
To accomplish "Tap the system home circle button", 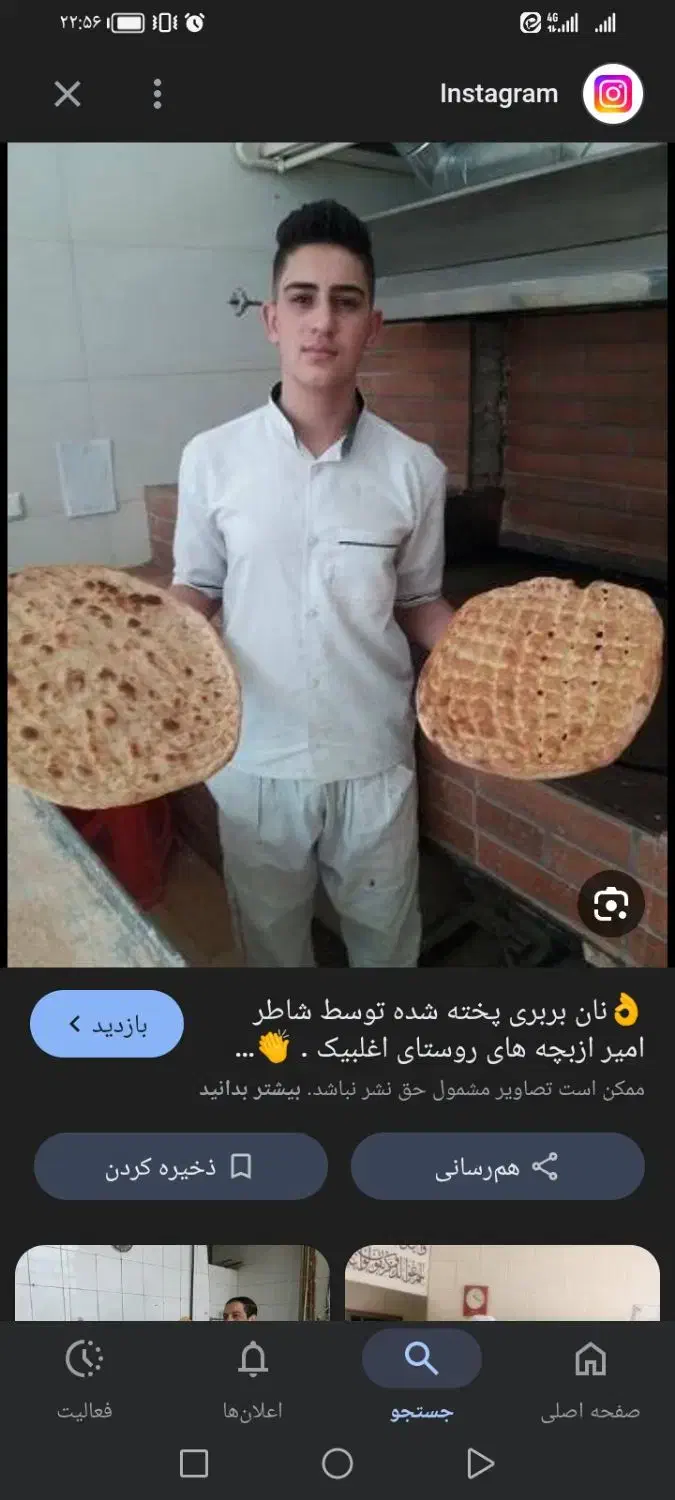I will [338, 1464].
